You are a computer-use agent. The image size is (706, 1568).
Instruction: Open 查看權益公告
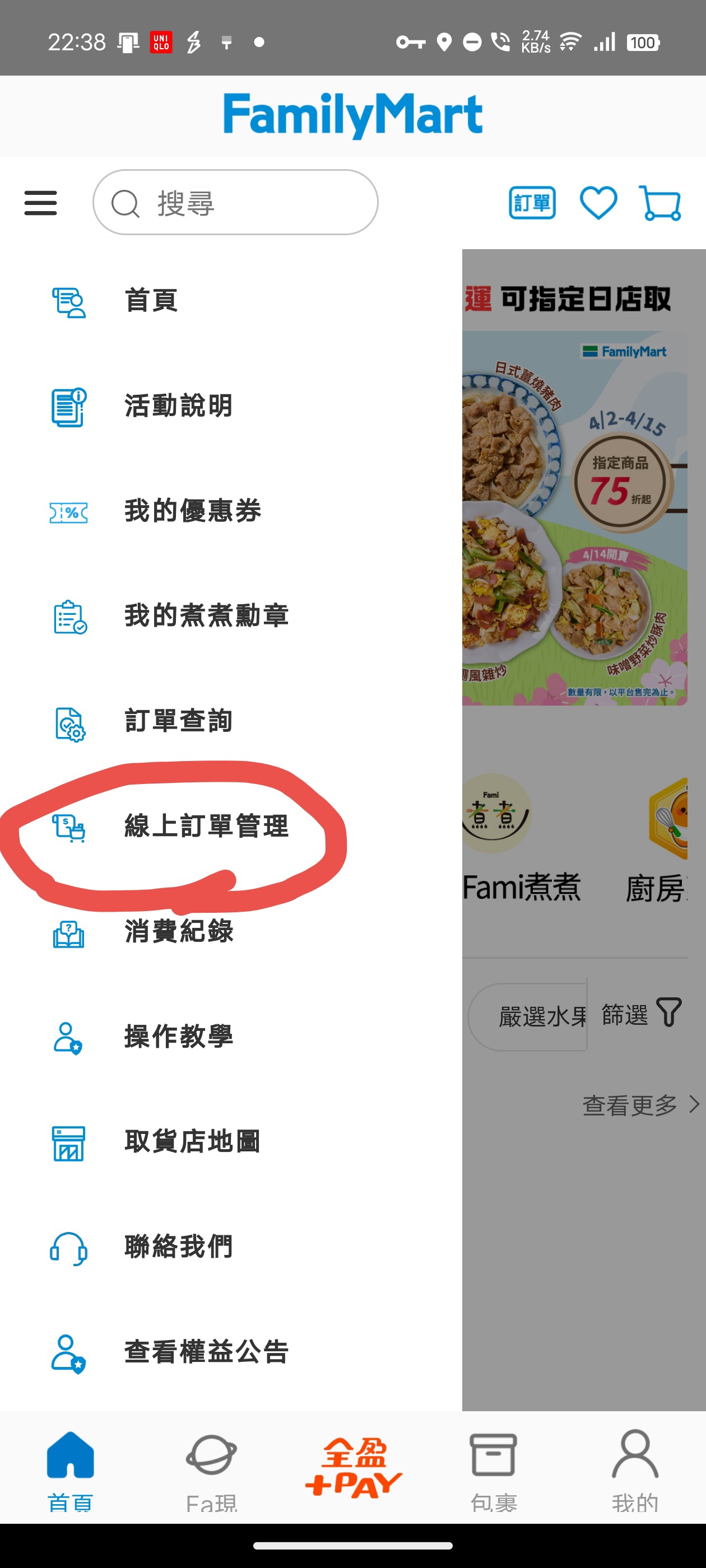tap(206, 1352)
